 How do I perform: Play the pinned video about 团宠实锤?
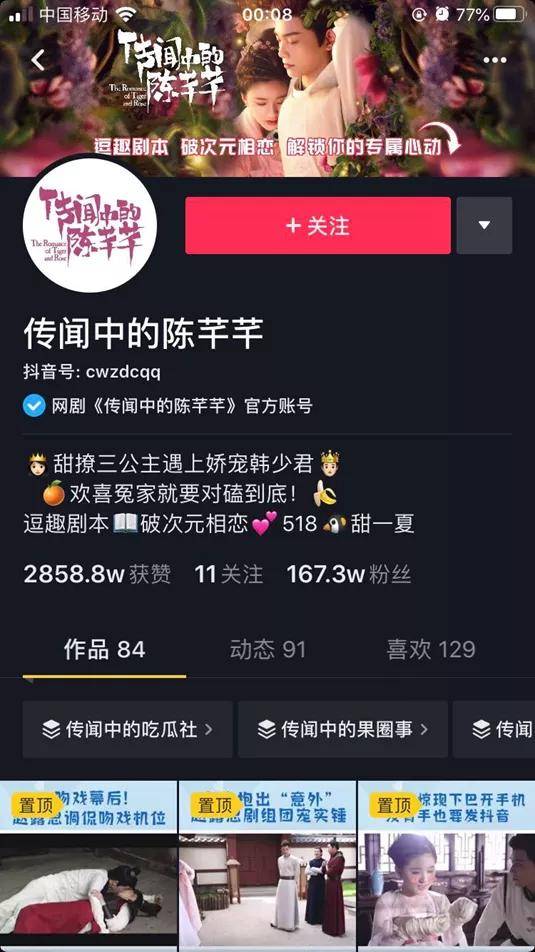[x=267, y=866]
